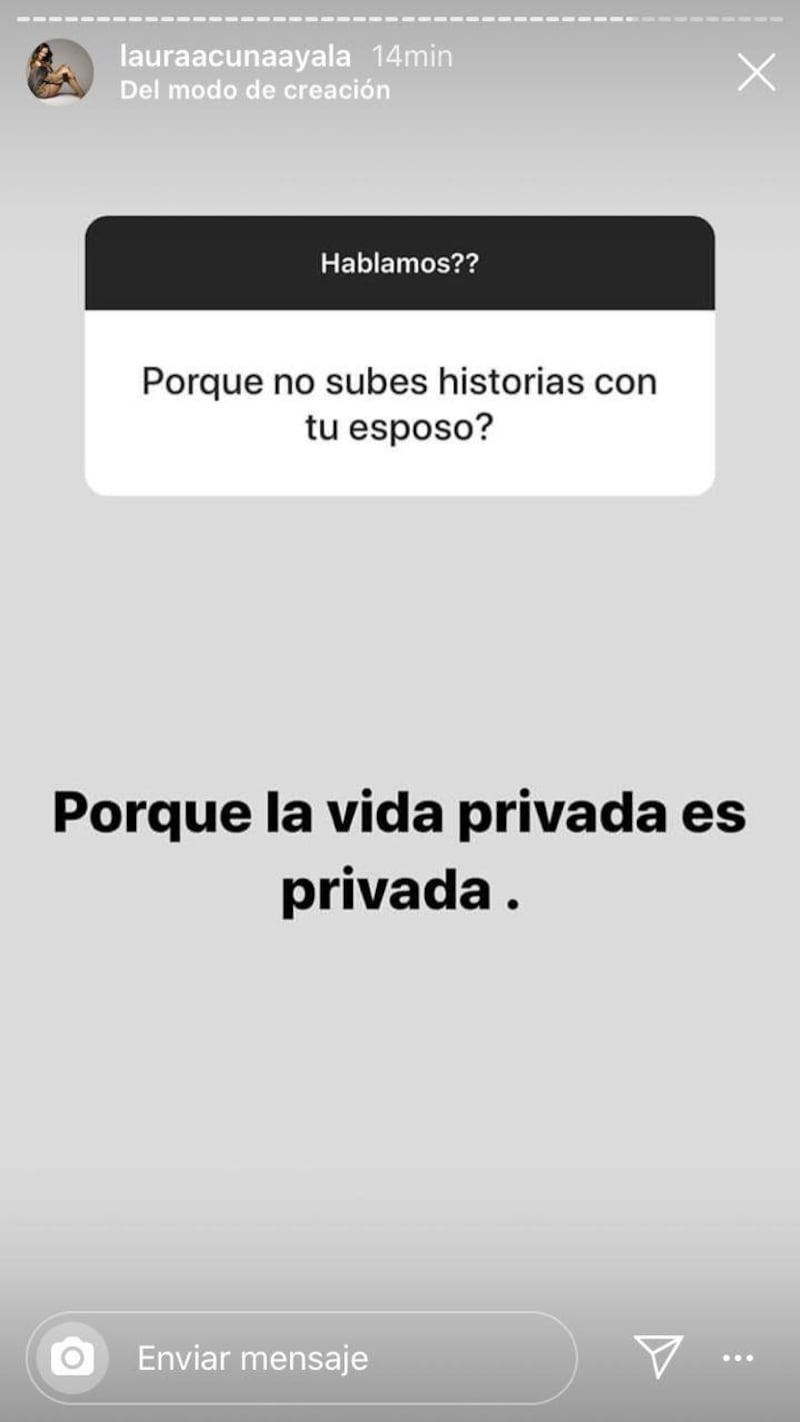Screen dimensions: 800x1422
Task: Open the camera icon in message bar
Action: 72,1358
